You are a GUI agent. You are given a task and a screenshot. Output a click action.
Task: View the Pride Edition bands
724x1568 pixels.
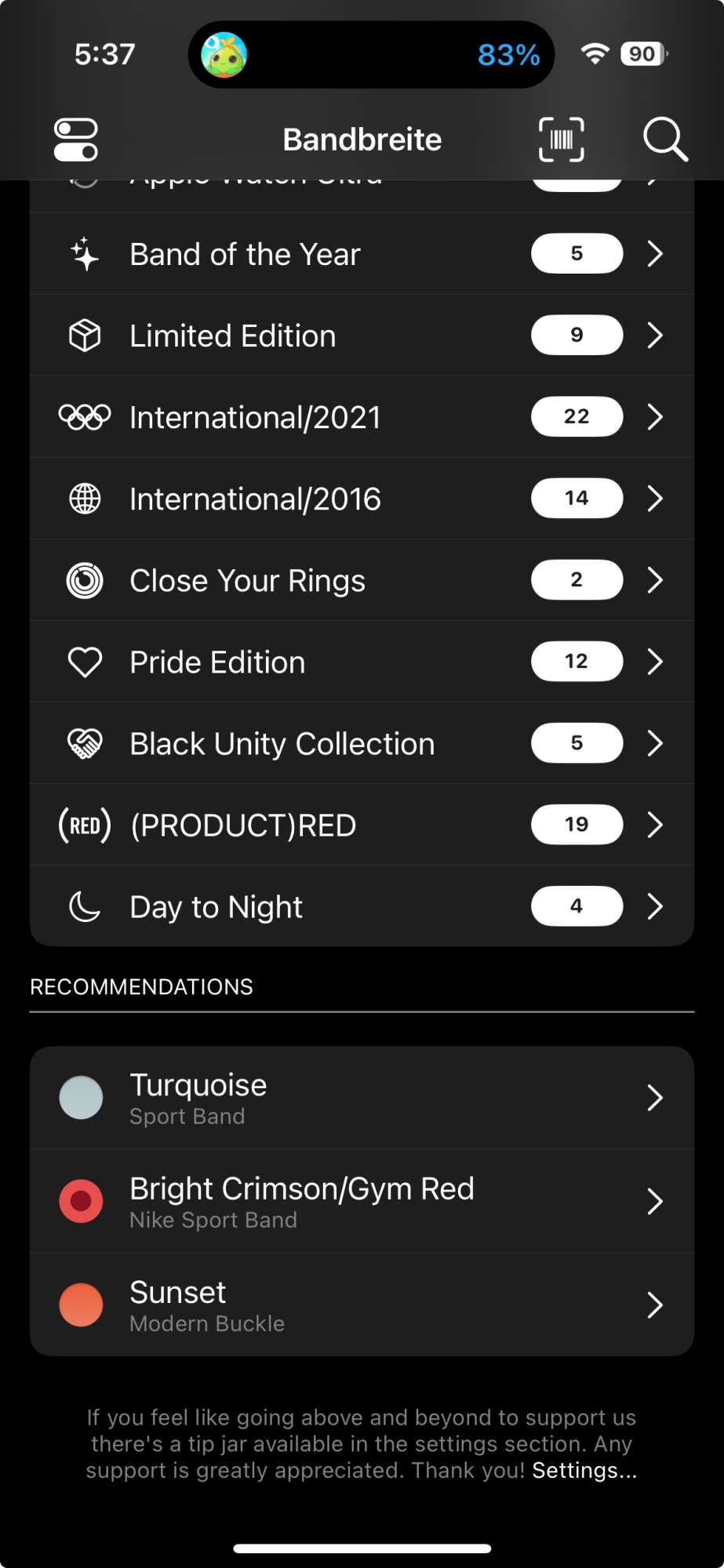[362, 662]
